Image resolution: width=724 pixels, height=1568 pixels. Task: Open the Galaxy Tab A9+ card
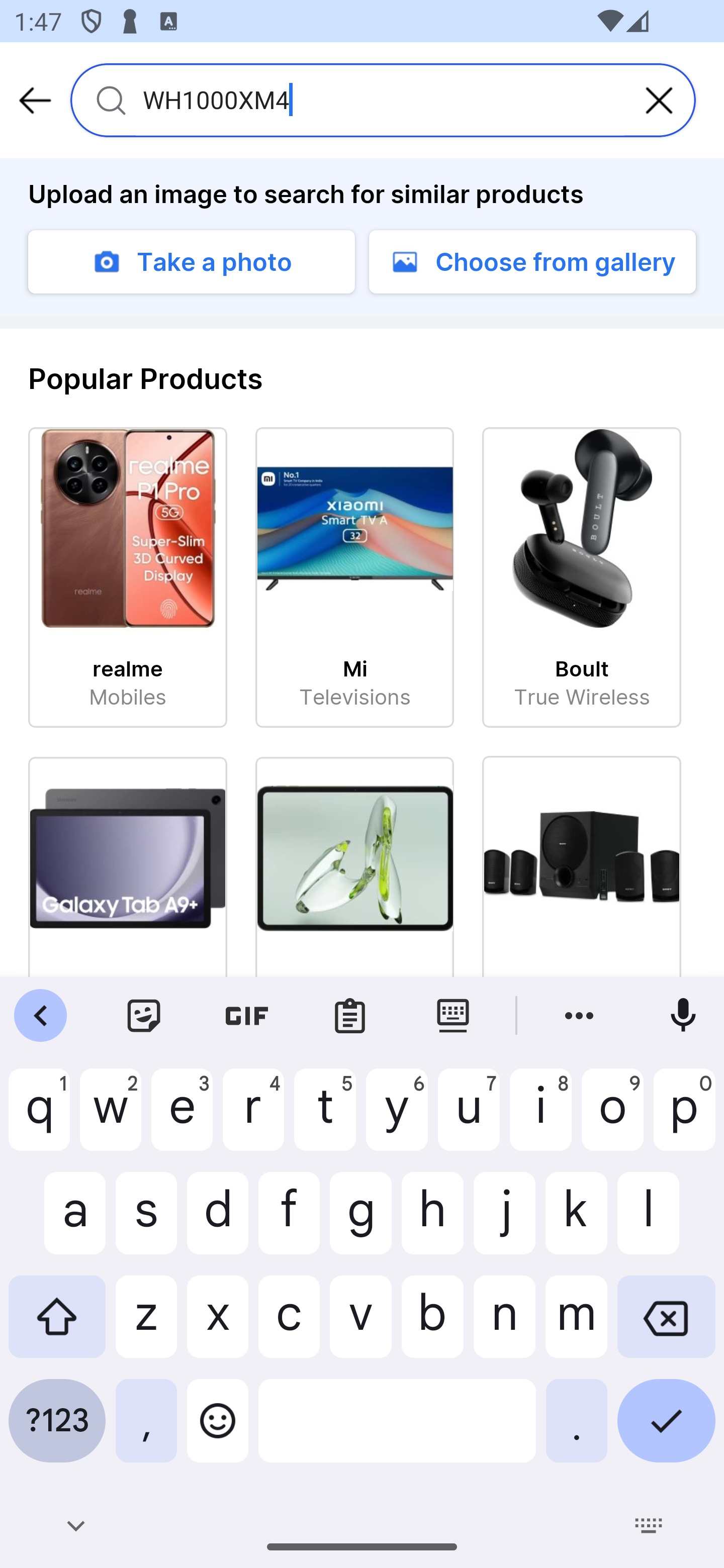point(127,867)
